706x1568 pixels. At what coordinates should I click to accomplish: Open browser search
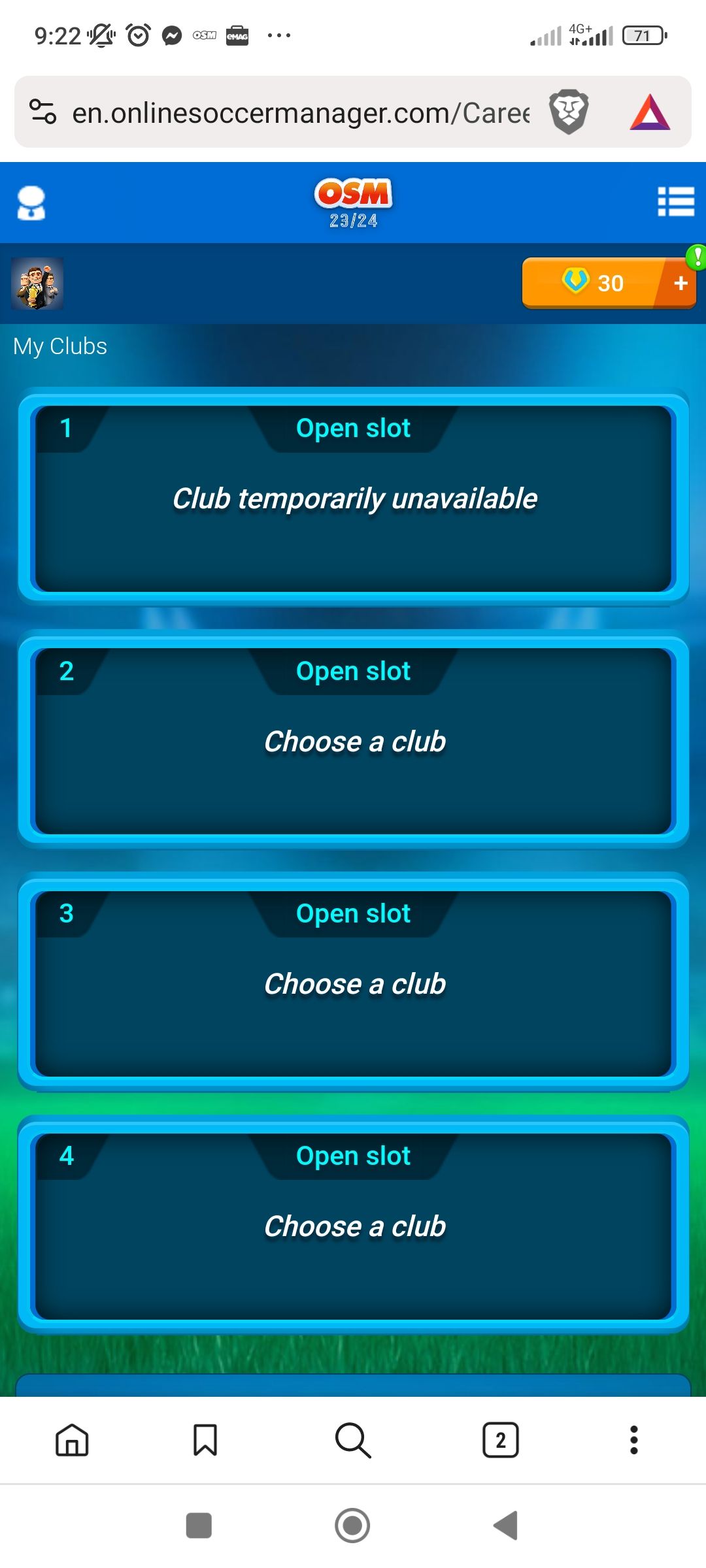click(353, 1440)
